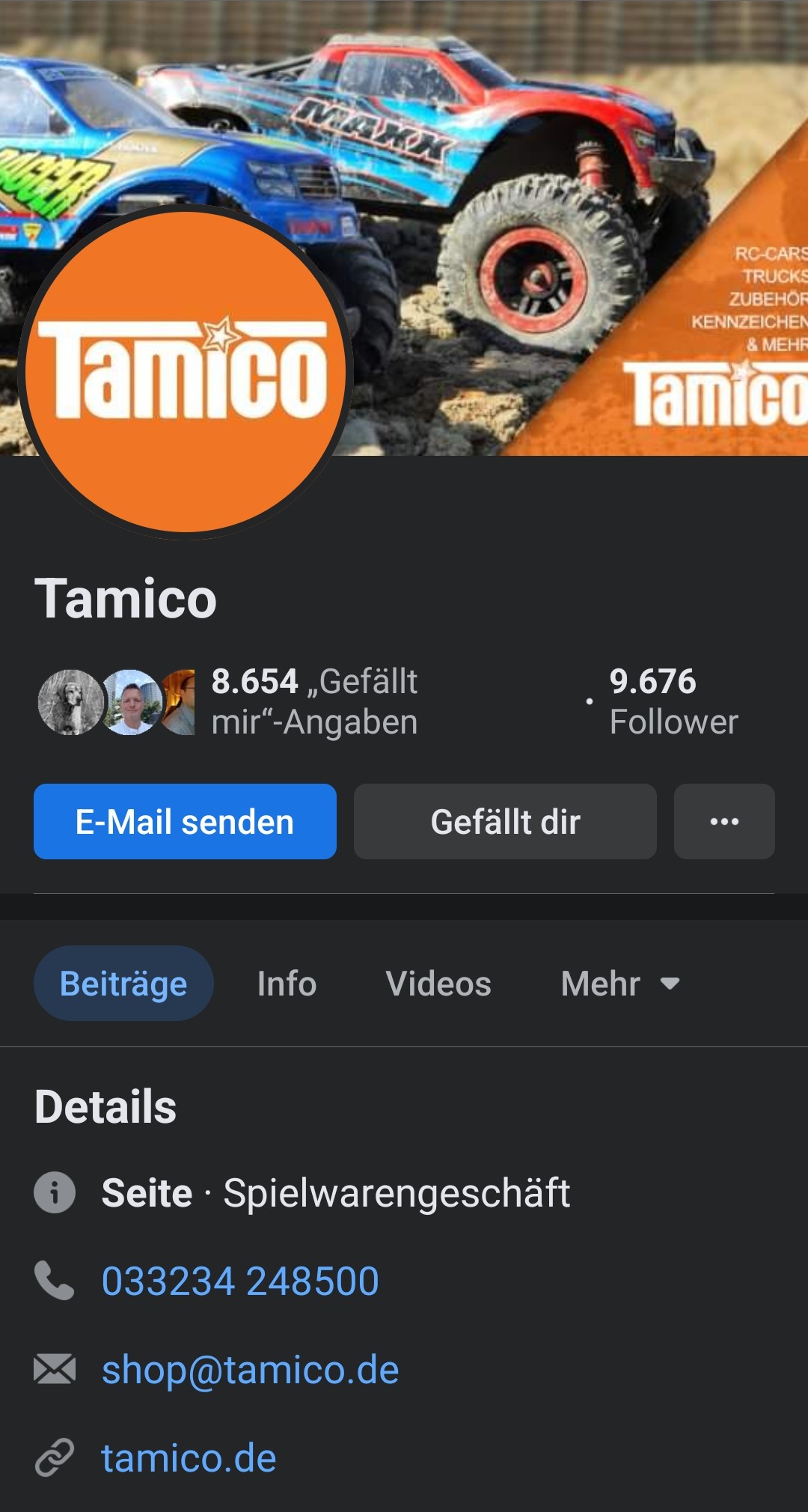Screen dimensions: 808x1512
Task: Tap the E-Mail senden button
Action: (185, 821)
